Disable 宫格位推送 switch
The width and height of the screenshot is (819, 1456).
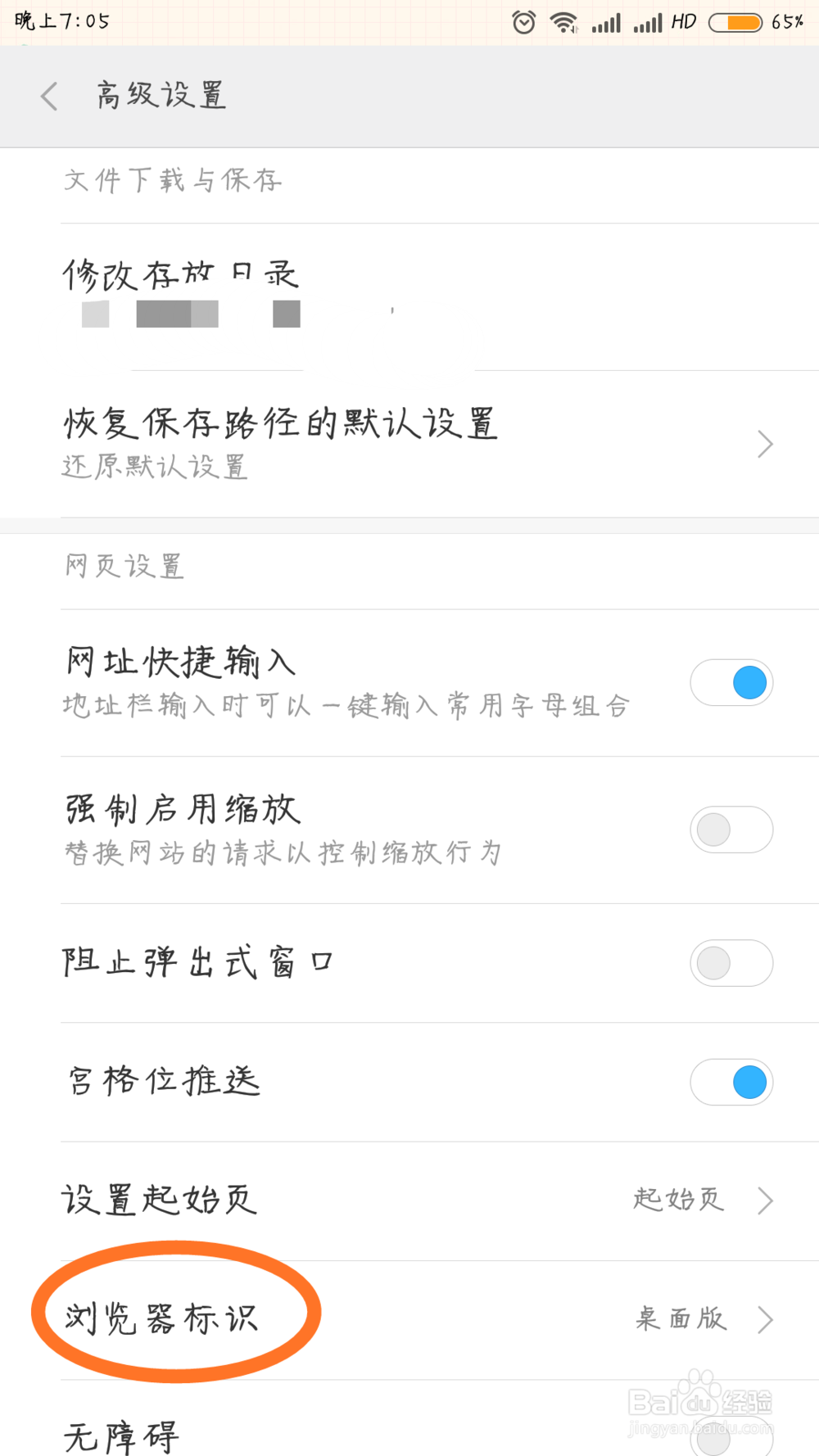tap(731, 1082)
